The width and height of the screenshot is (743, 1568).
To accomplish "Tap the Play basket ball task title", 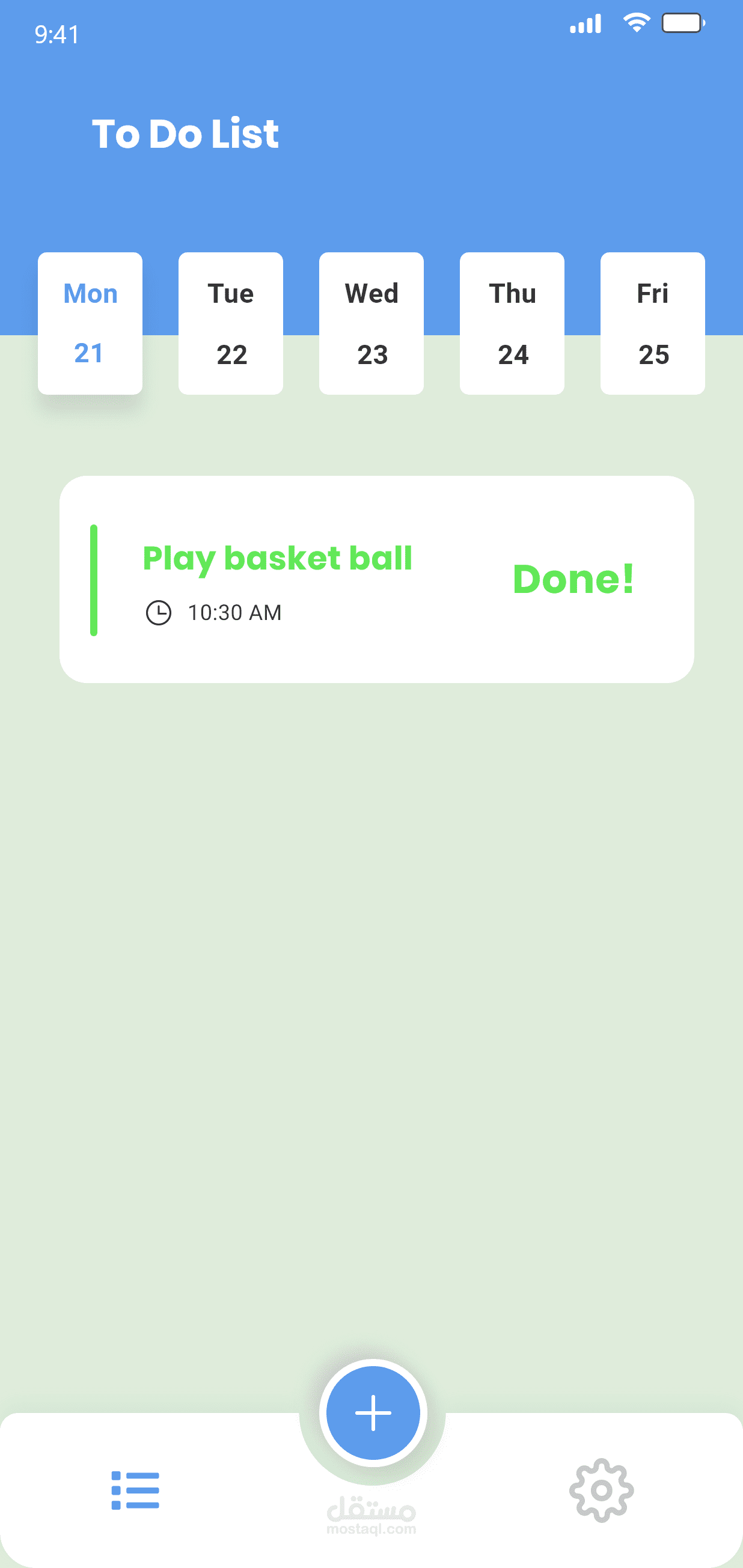I will (x=278, y=558).
